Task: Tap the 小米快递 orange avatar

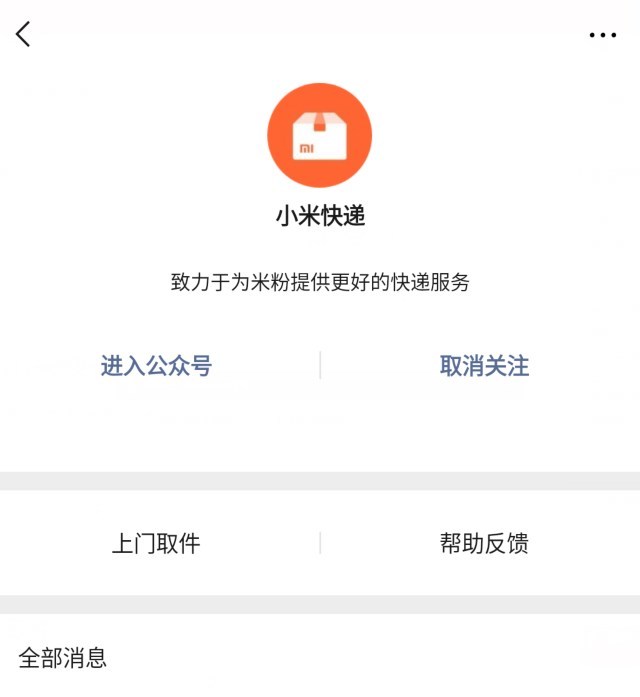Action: [319, 135]
